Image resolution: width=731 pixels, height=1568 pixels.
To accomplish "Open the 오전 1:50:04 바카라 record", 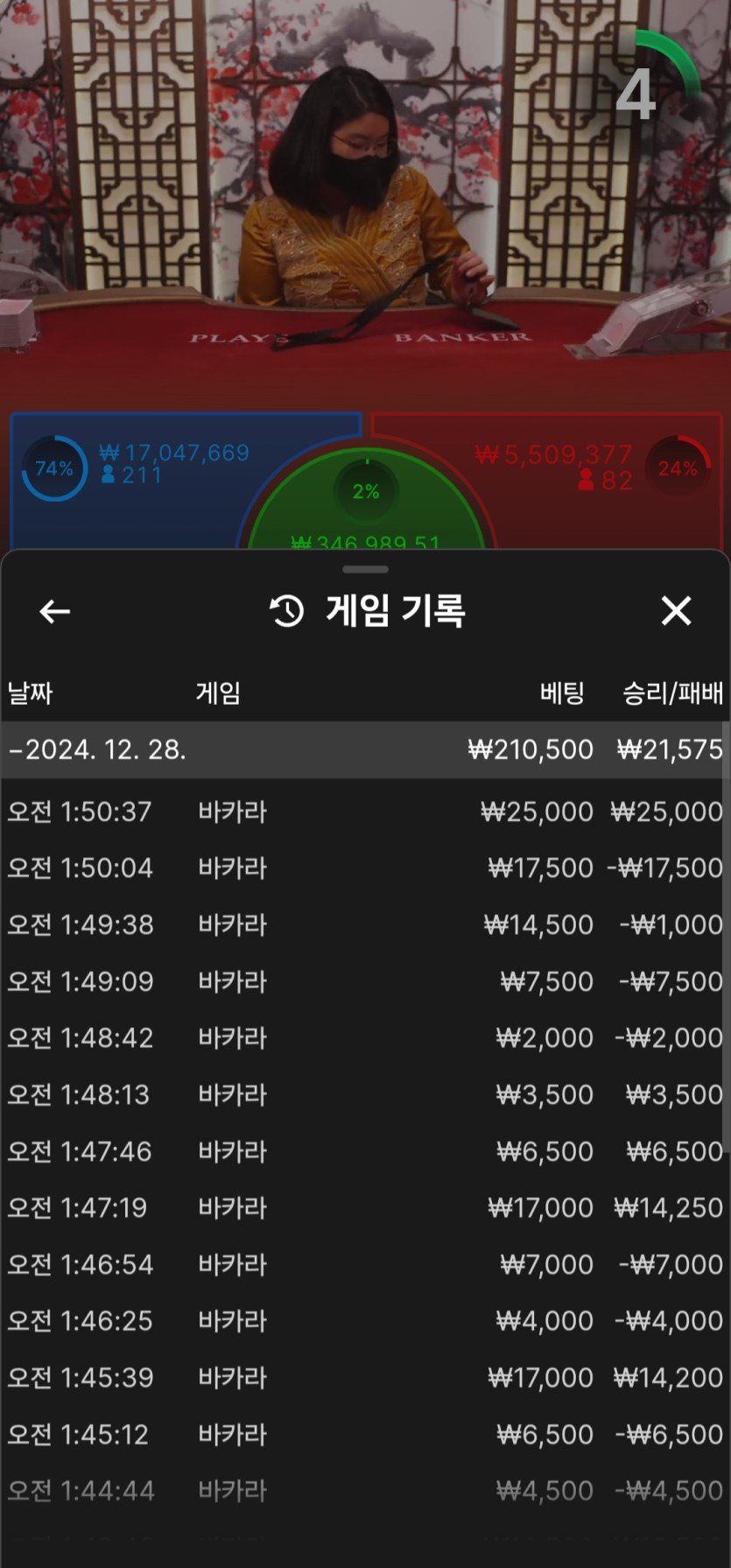I will click(x=364, y=868).
